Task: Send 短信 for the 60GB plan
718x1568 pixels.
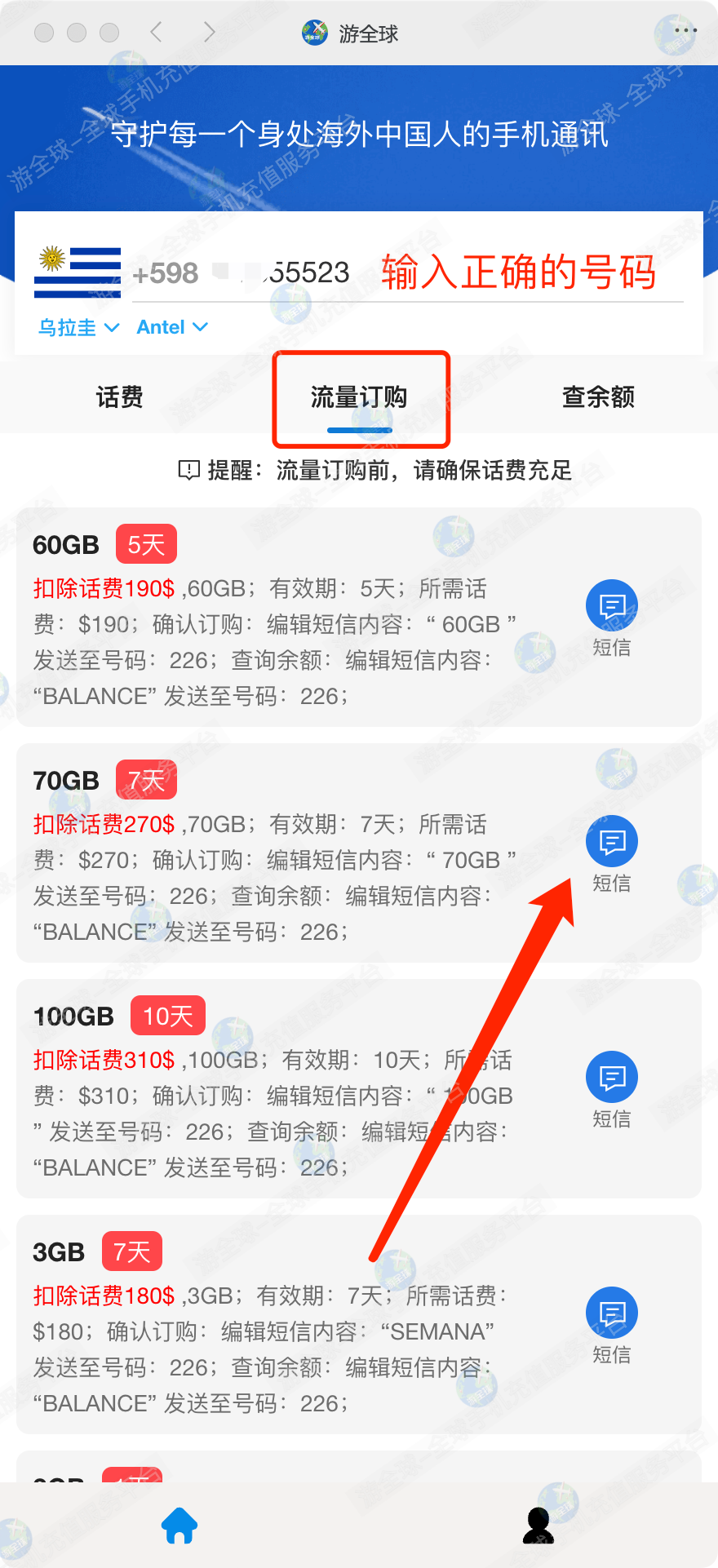Action: tap(611, 606)
